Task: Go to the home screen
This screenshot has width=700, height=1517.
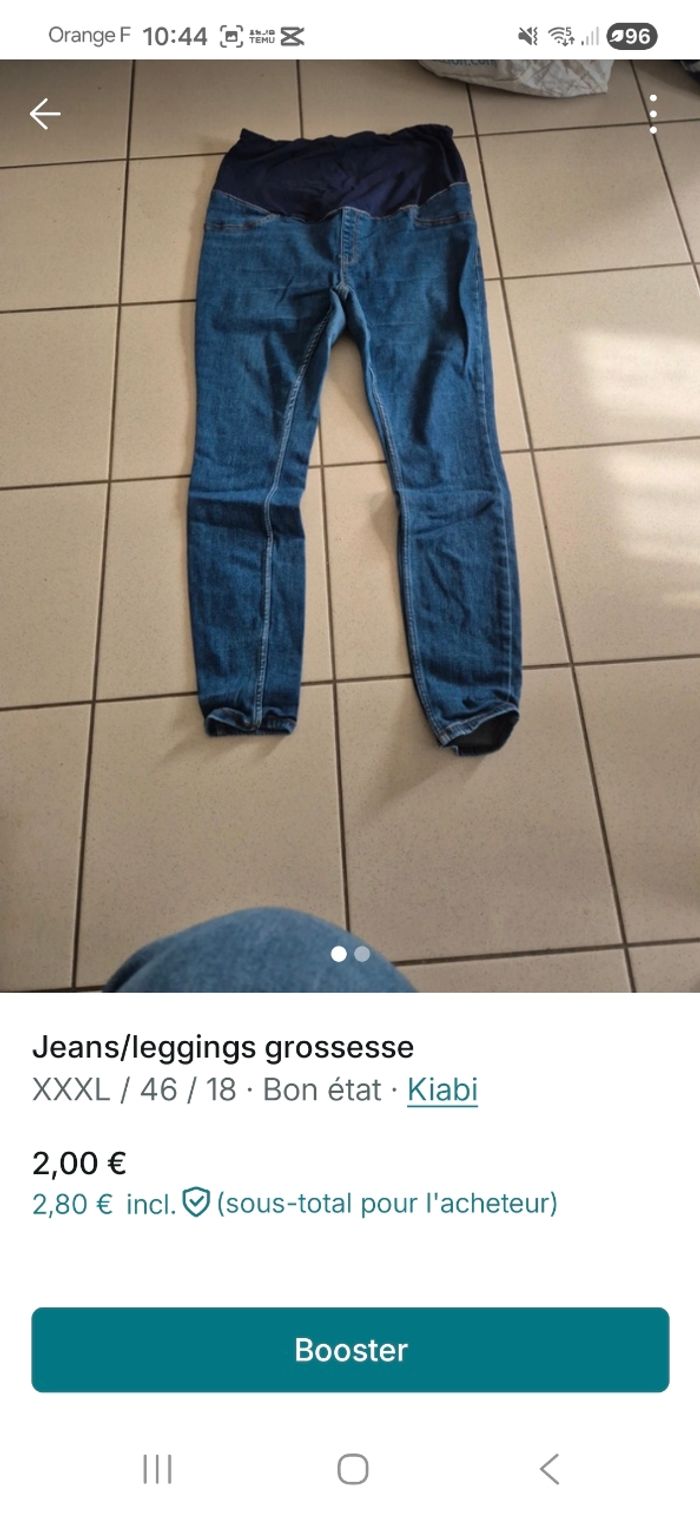Action: coord(352,1469)
